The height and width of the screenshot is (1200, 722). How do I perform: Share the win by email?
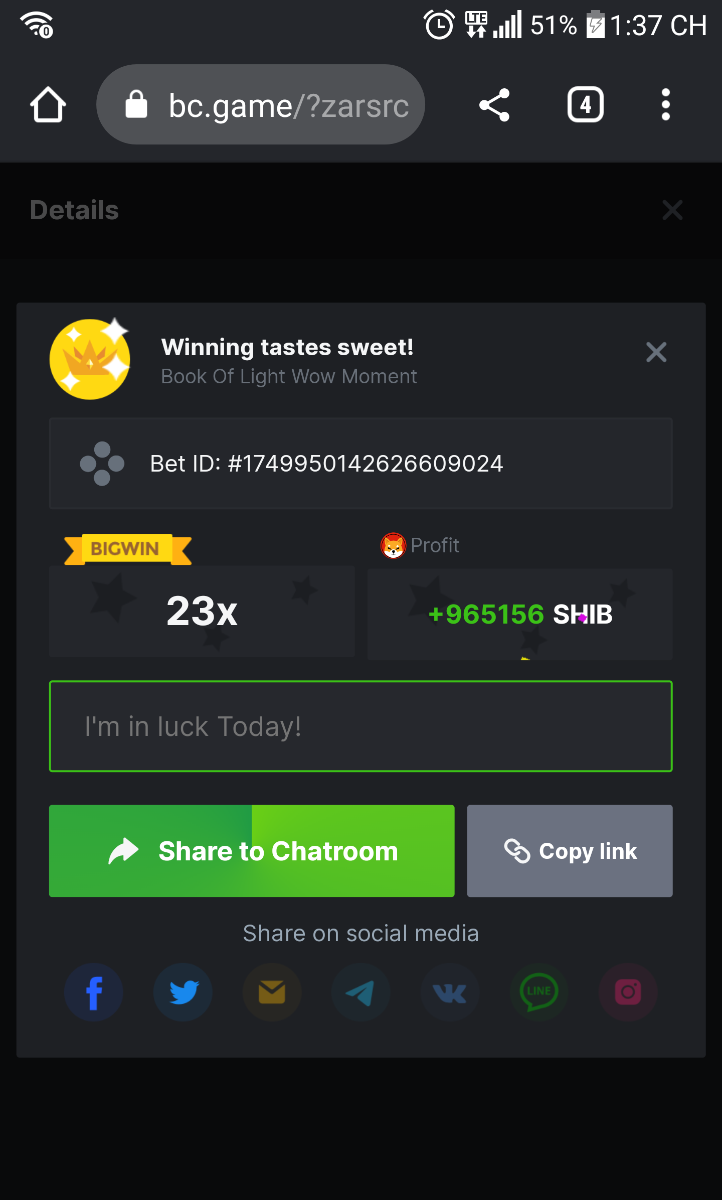point(272,993)
